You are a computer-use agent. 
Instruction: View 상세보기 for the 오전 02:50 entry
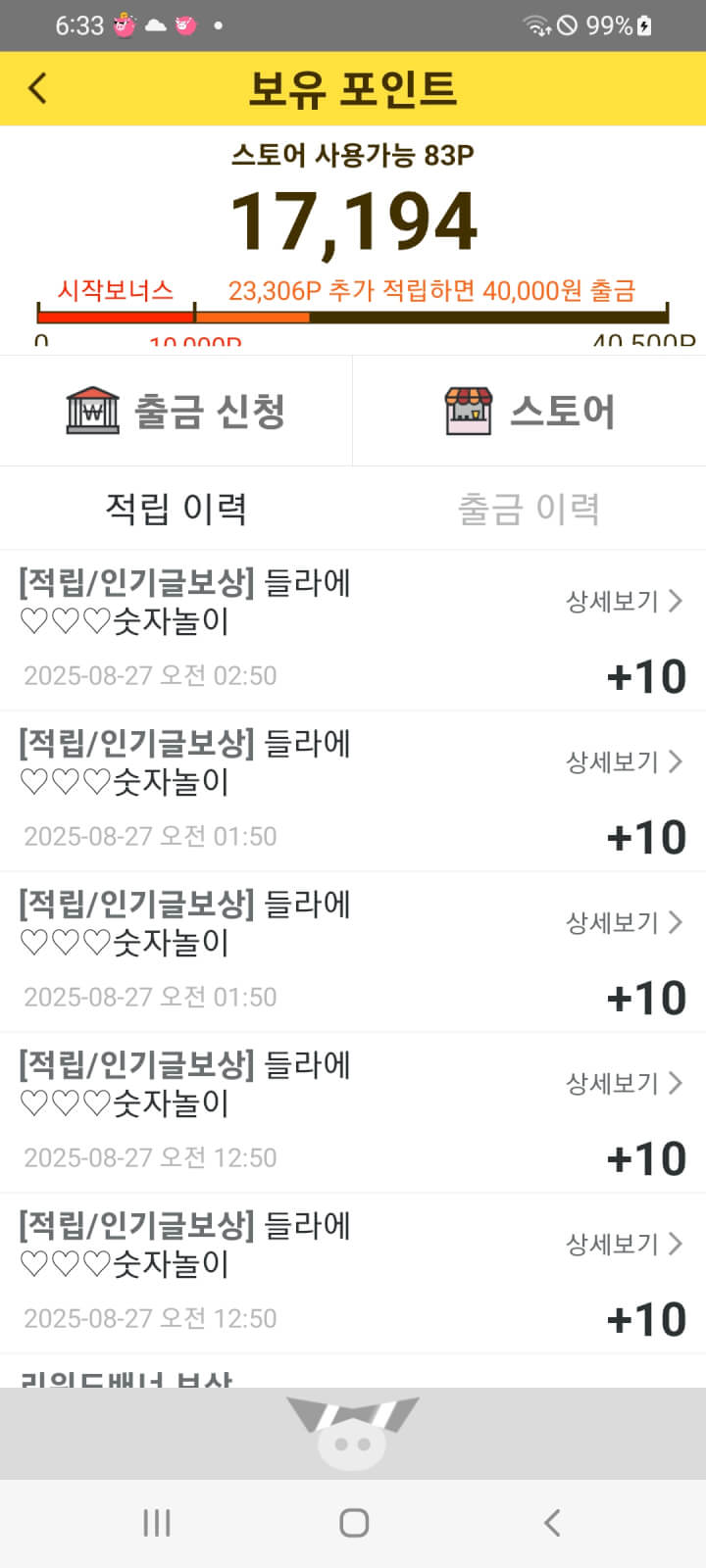pyautogui.click(x=625, y=601)
